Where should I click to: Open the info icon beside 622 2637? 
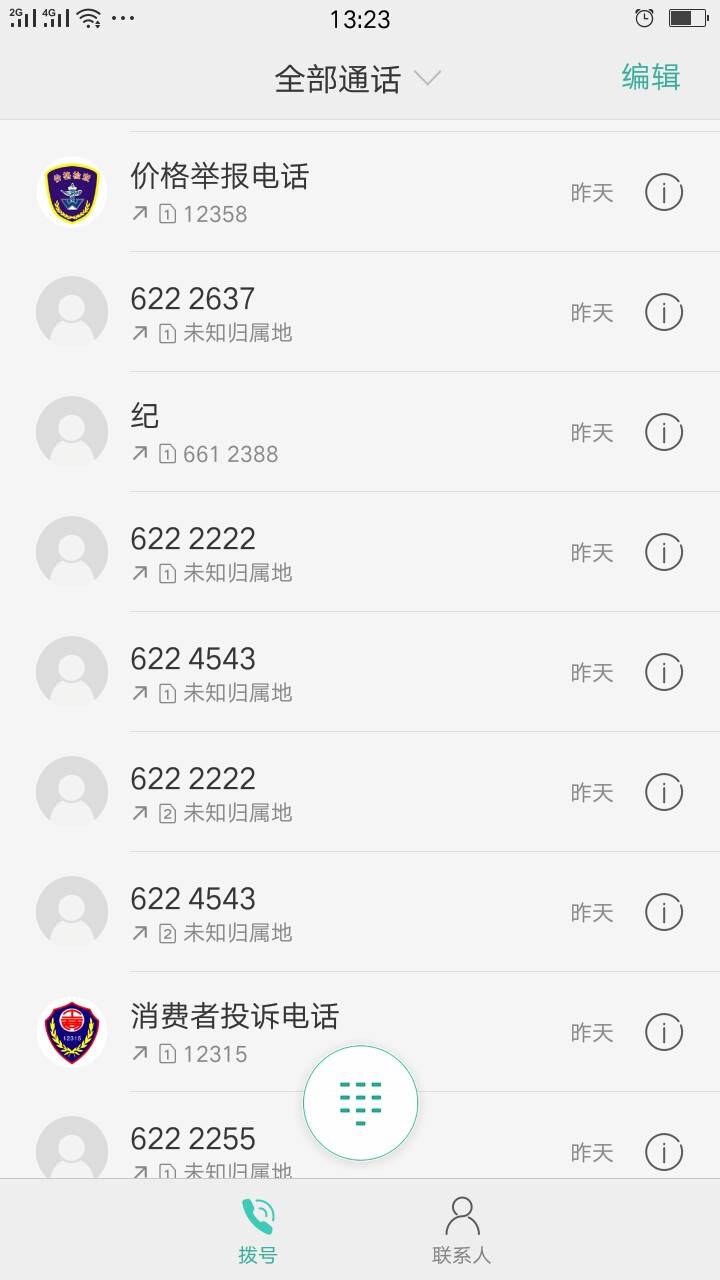pyautogui.click(x=664, y=312)
